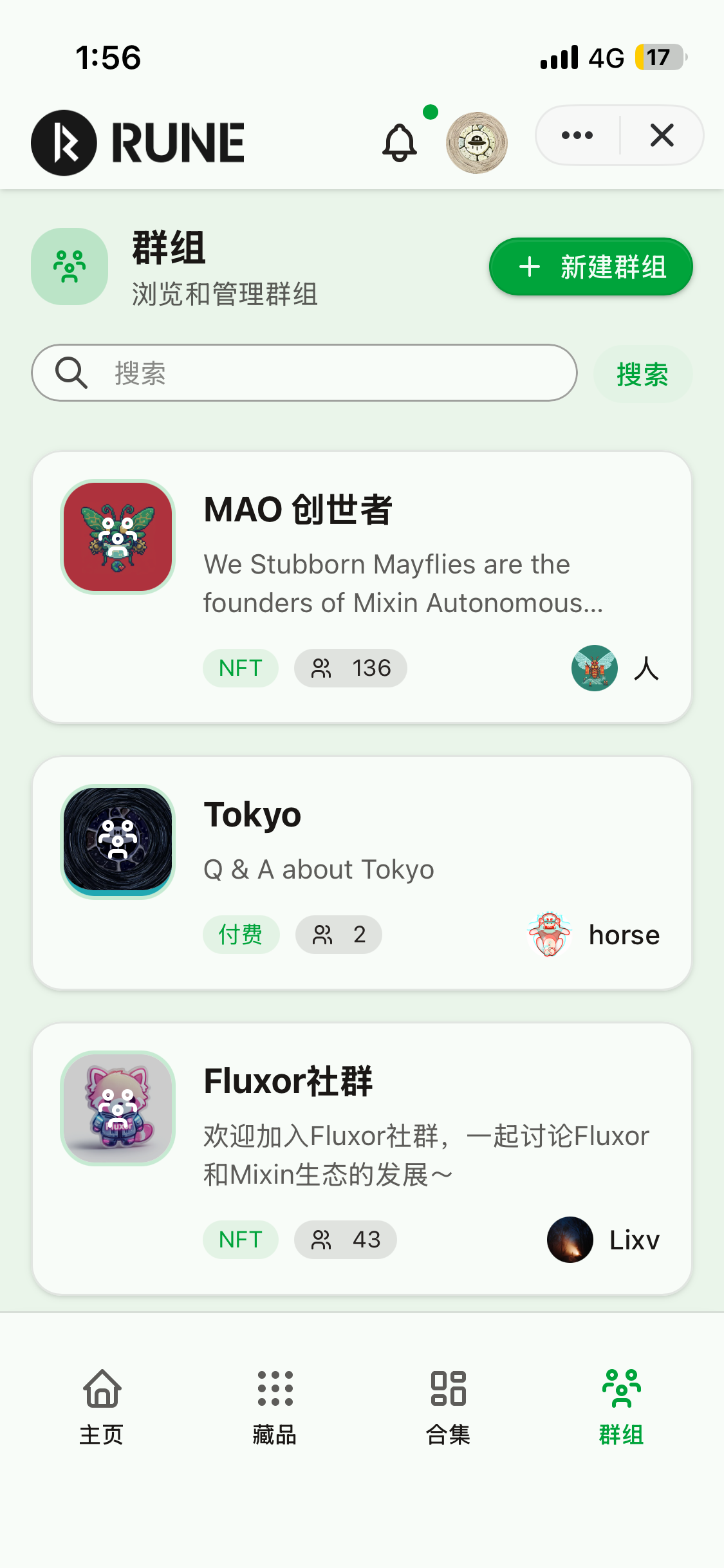Open the profile avatar in header

pos(477,143)
